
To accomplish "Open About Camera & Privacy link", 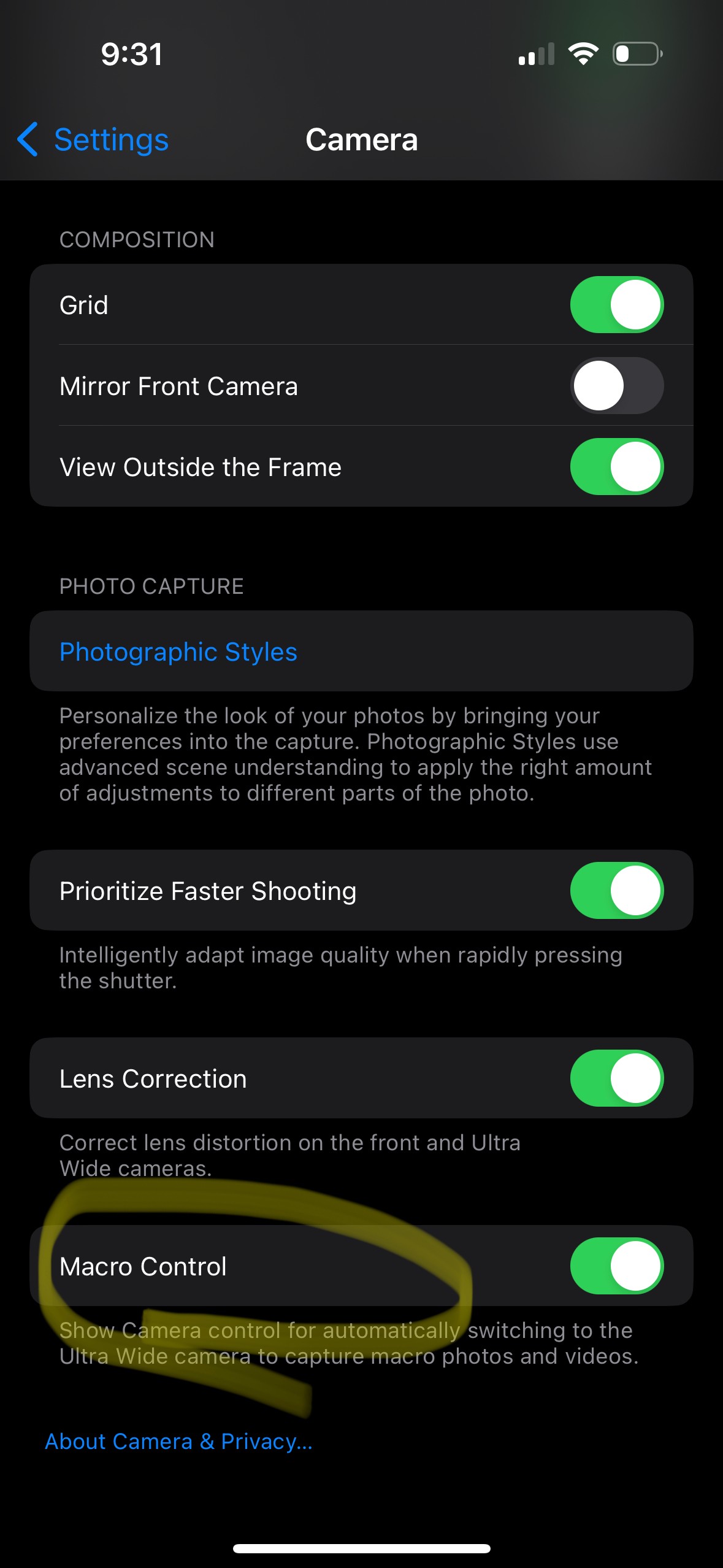I will click(178, 1442).
